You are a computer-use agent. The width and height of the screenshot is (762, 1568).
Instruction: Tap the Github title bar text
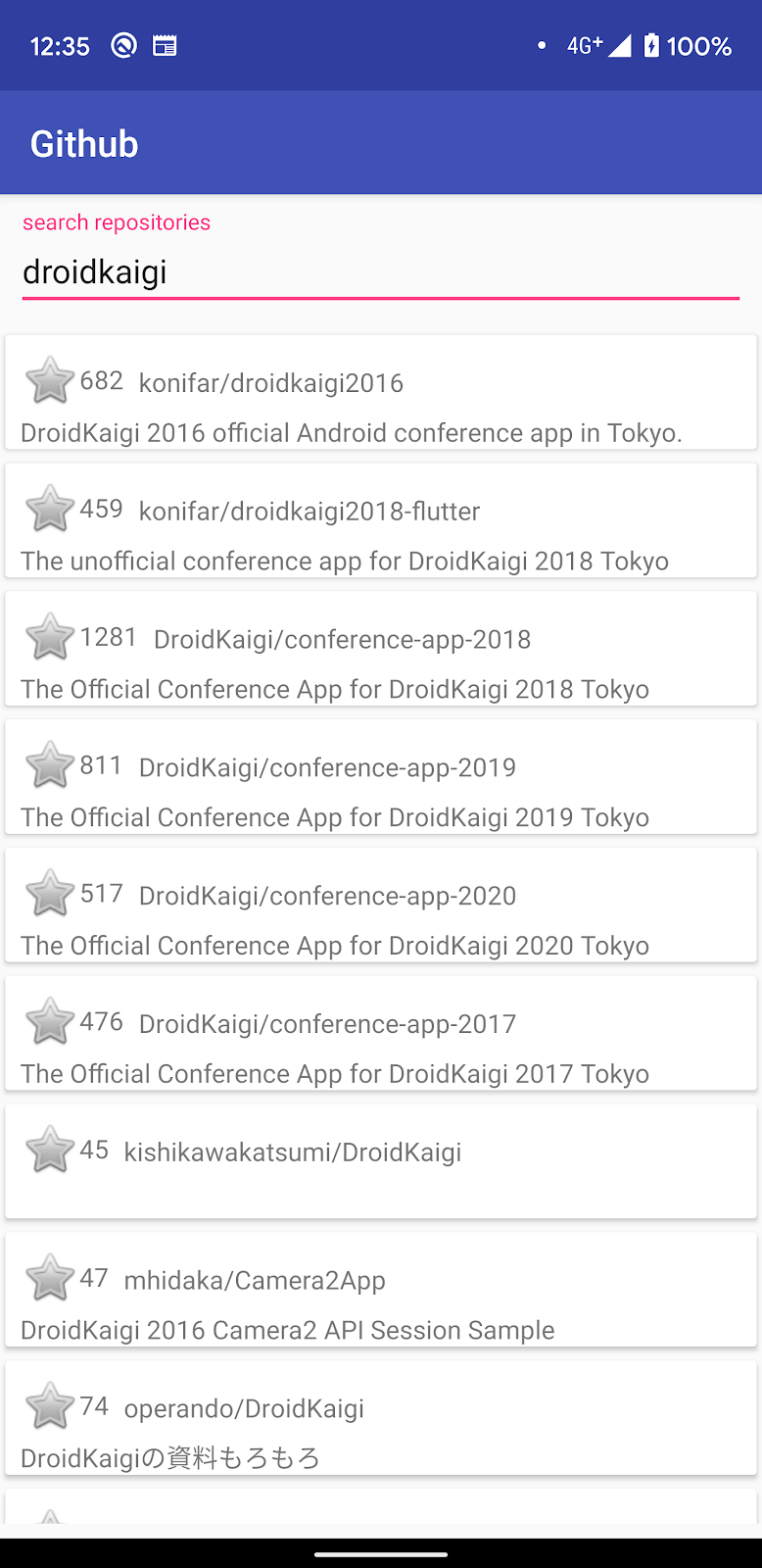83,143
